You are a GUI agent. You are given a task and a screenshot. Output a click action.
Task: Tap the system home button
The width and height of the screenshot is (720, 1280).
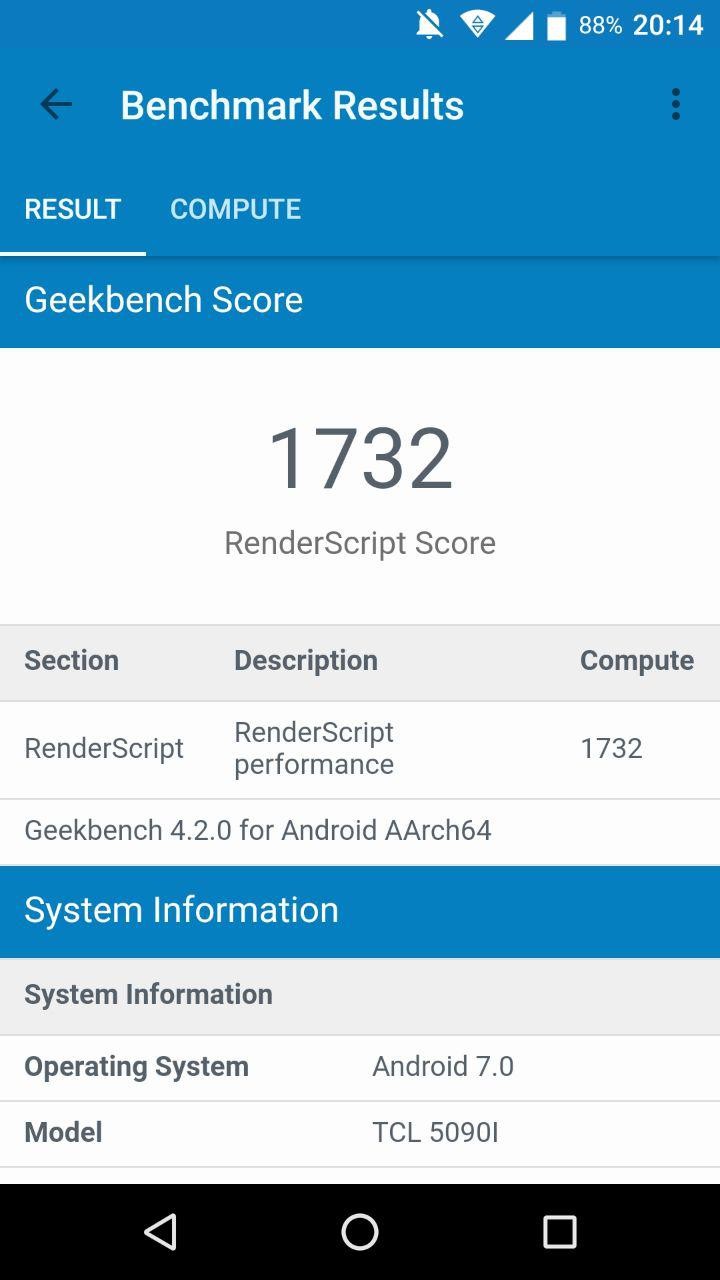click(360, 1232)
